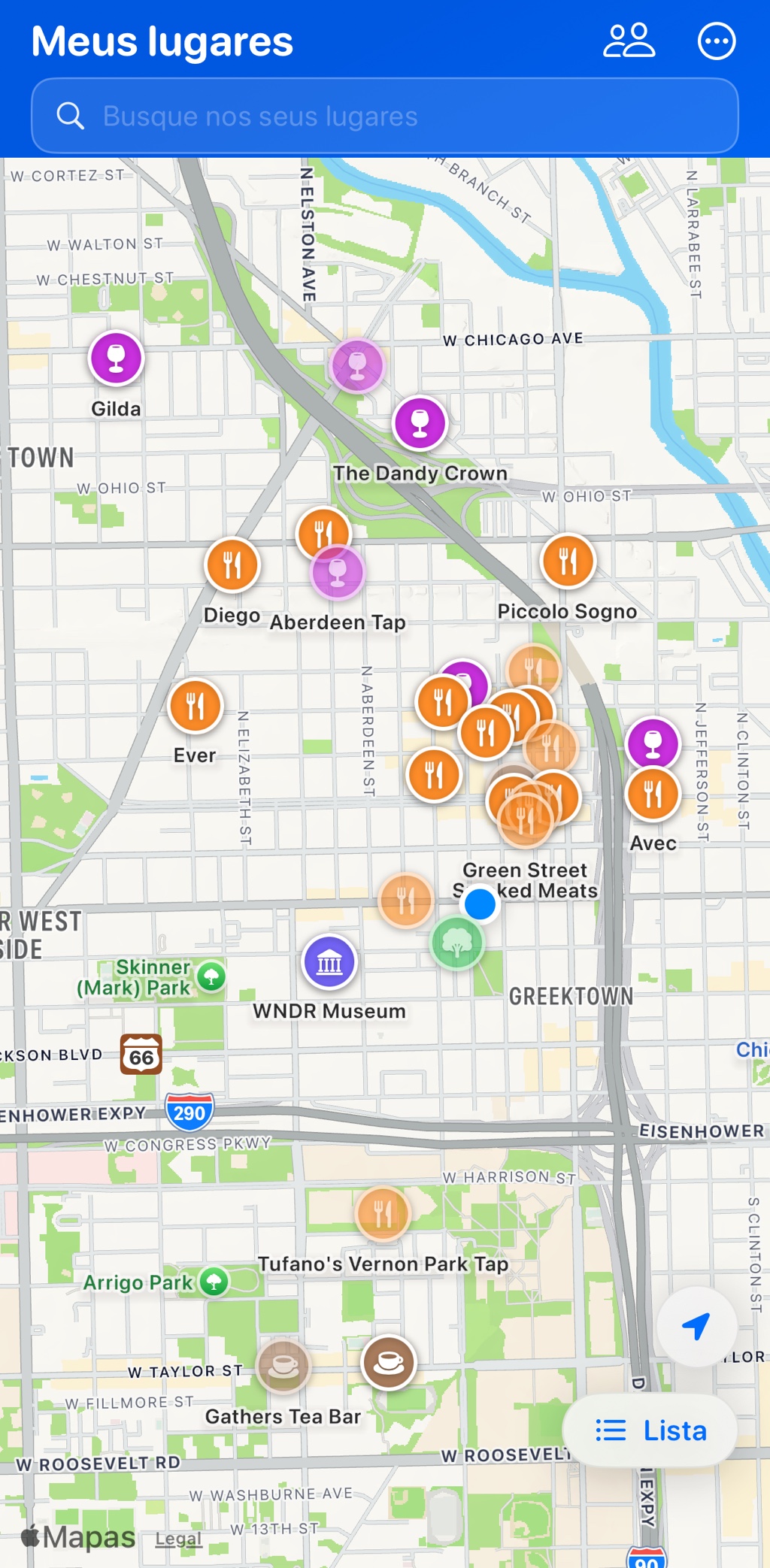This screenshot has height=1568, width=770.
Task: Open the Ever restaurant pin
Action: point(196,706)
